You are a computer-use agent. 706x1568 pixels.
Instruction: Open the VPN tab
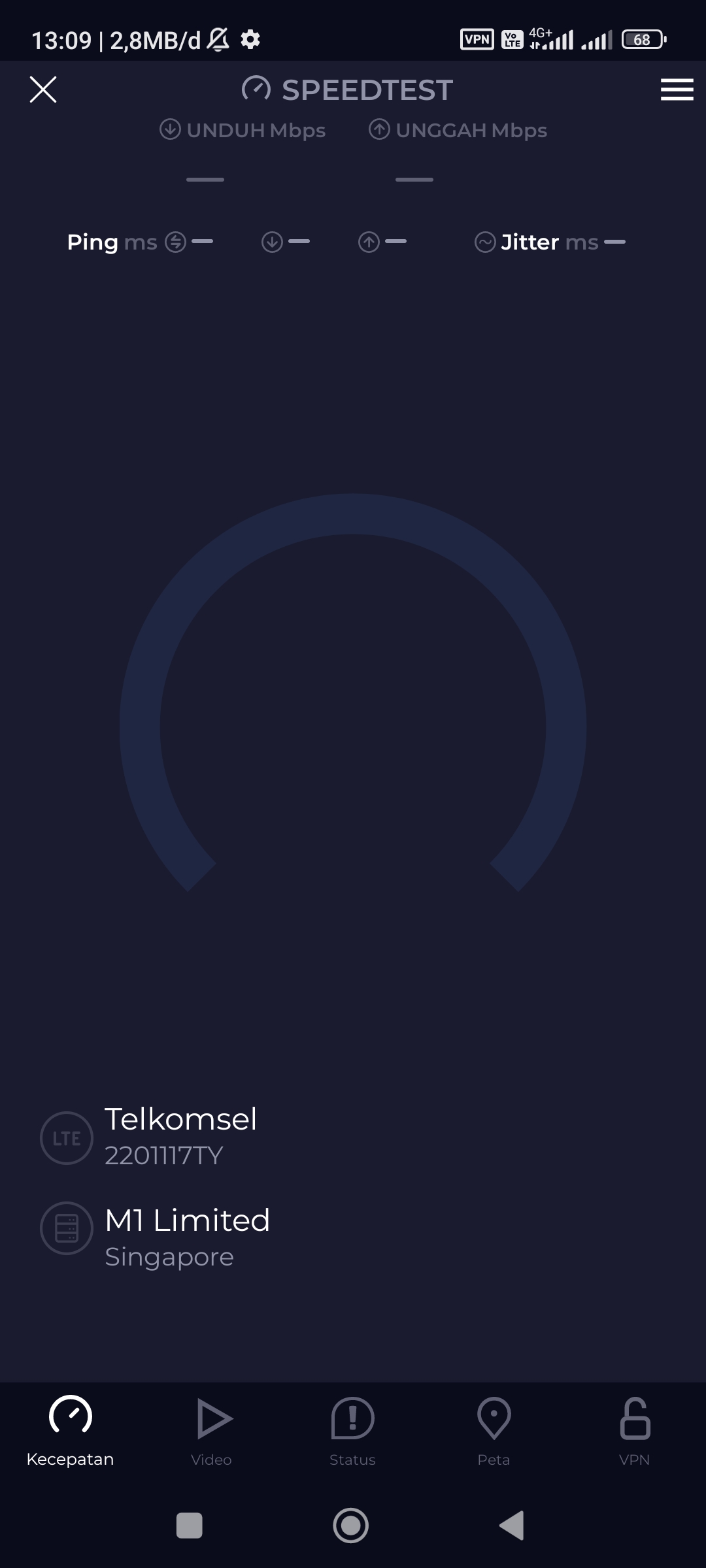(x=635, y=1432)
